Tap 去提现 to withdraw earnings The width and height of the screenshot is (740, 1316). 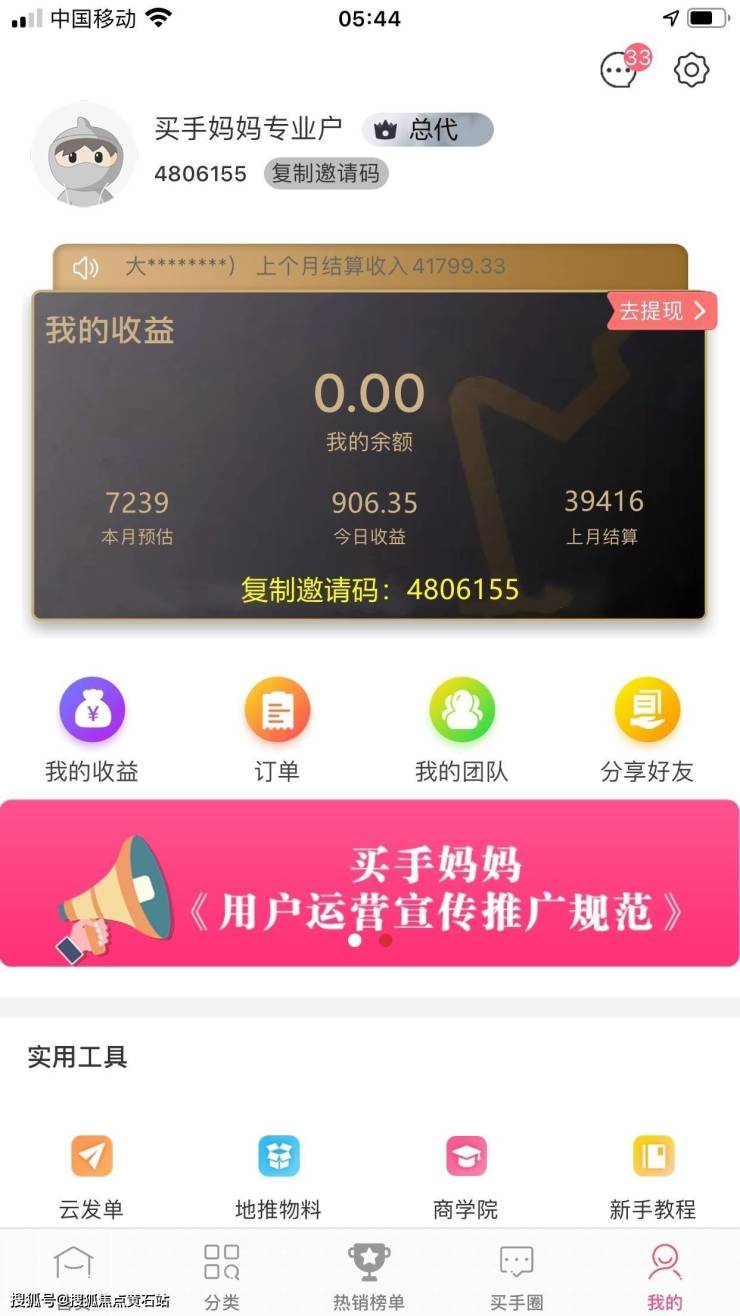pos(661,311)
